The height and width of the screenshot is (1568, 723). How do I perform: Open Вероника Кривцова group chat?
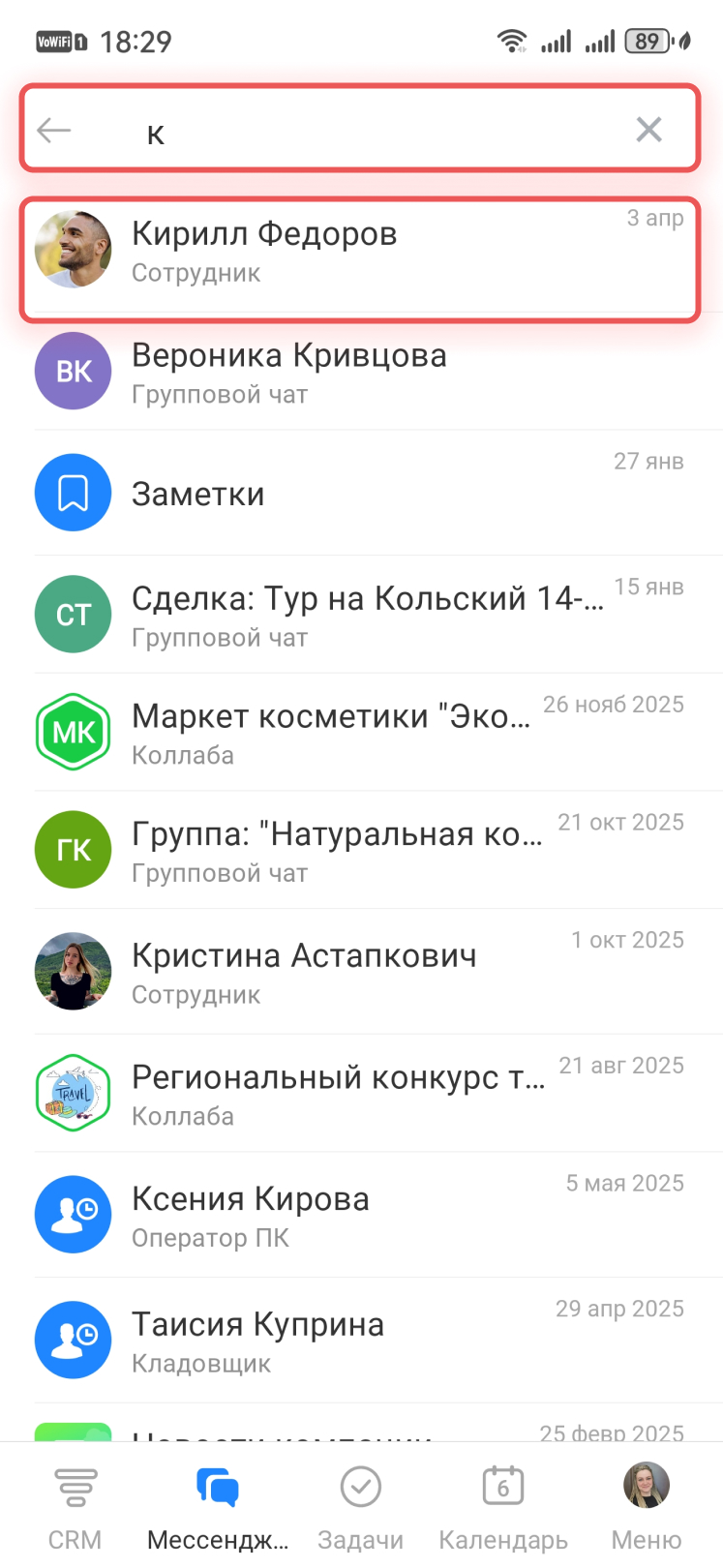click(360, 373)
